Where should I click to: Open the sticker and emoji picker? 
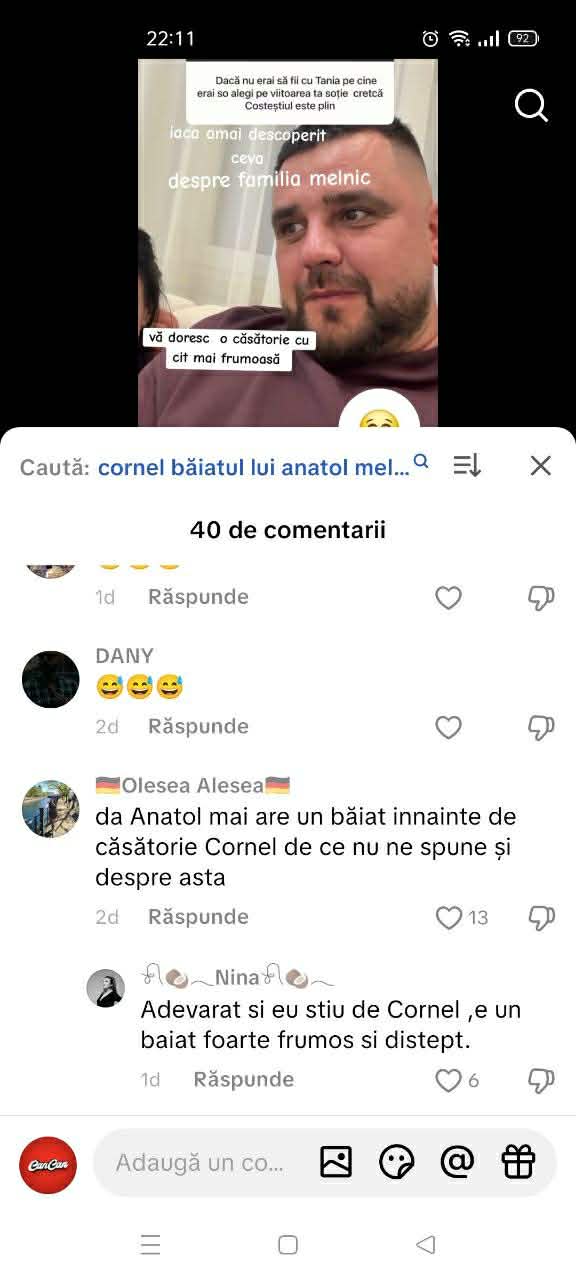[x=397, y=1162]
